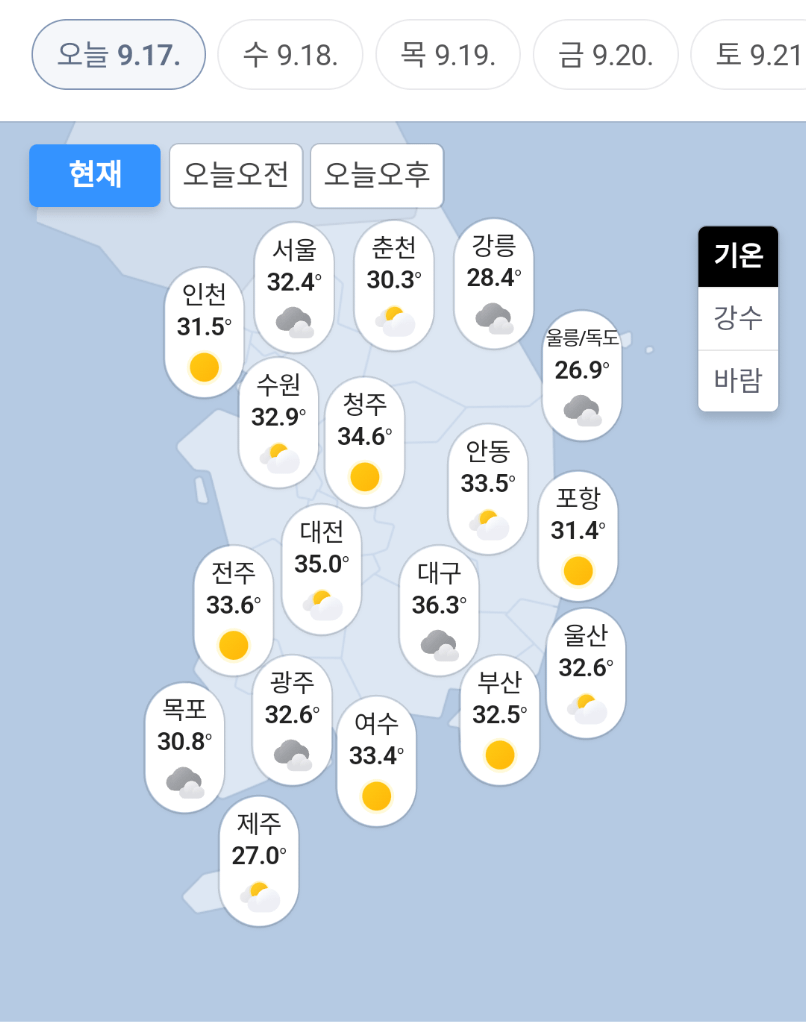Open the 대전 weather marker
Image resolution: width=806 pixels, height=1022 pixels.
(322, 568)
